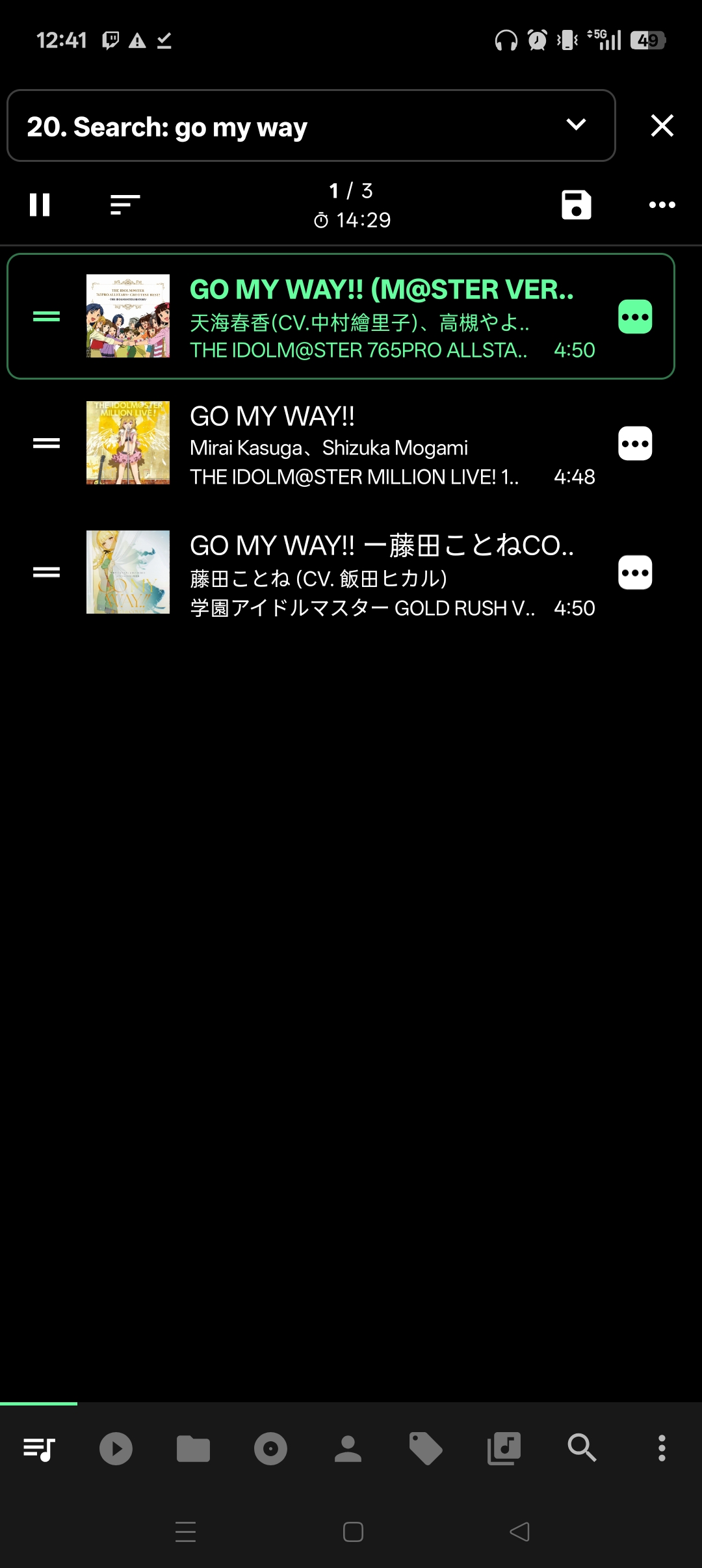Open the bottom bar more options

tap(662, 1448)
